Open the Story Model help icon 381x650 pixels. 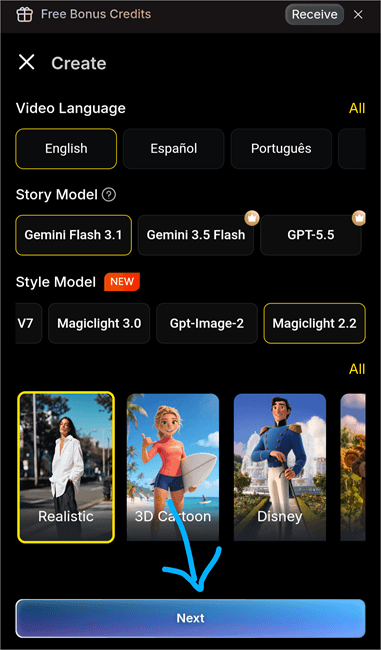109,194
